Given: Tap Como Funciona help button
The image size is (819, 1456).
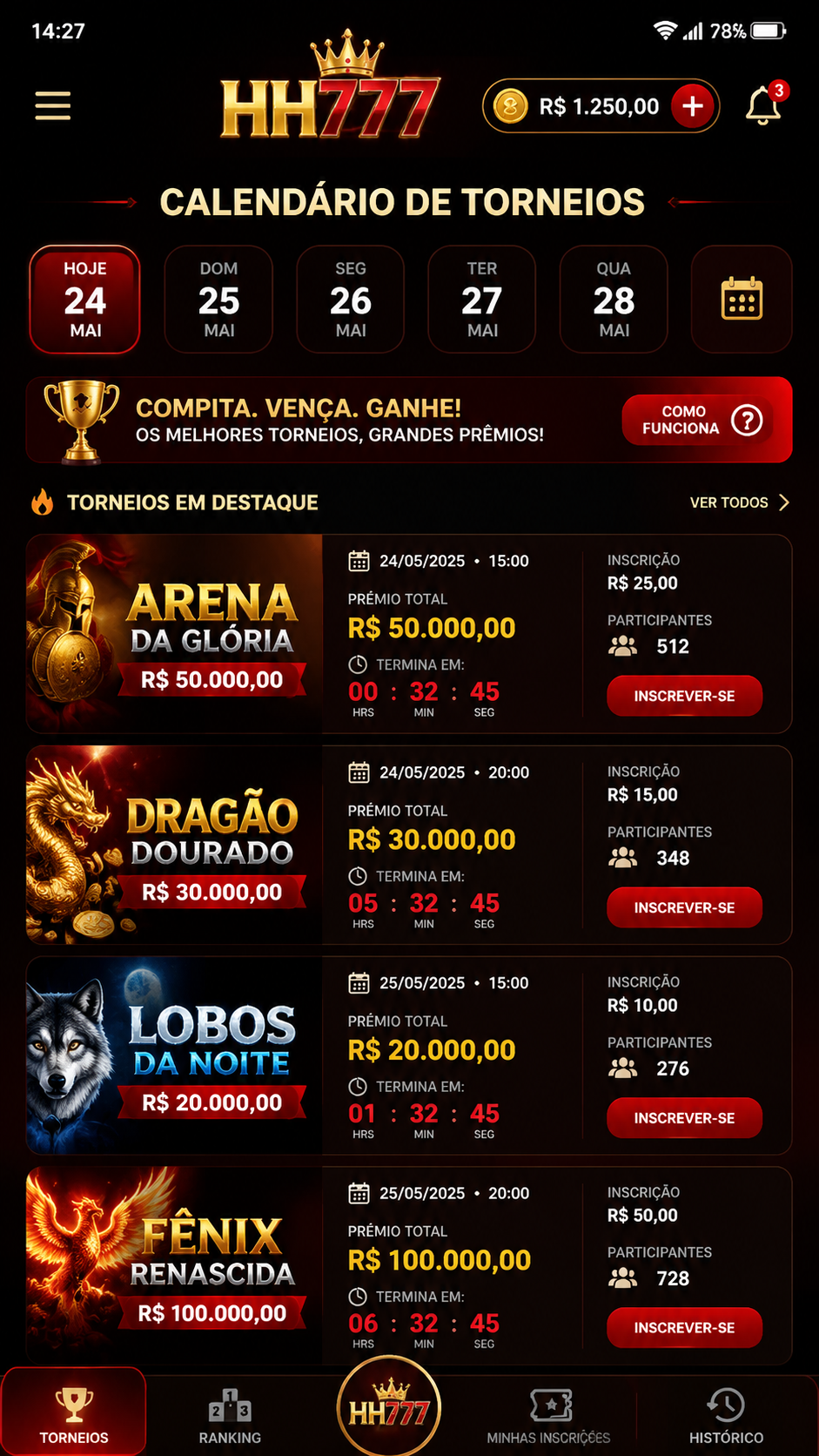Looking at the screenshot, I should coord(698,420).
